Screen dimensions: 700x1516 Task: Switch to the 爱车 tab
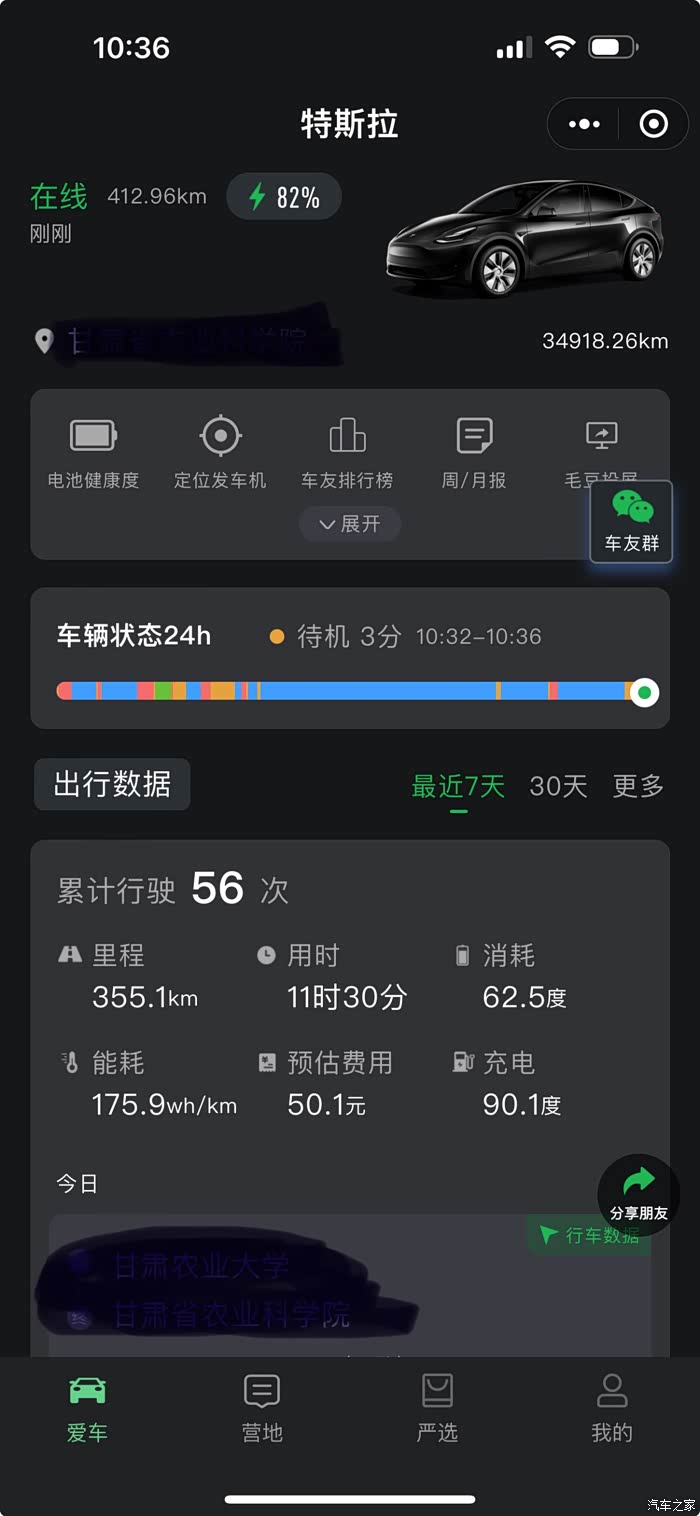[x=87, y=1407]
